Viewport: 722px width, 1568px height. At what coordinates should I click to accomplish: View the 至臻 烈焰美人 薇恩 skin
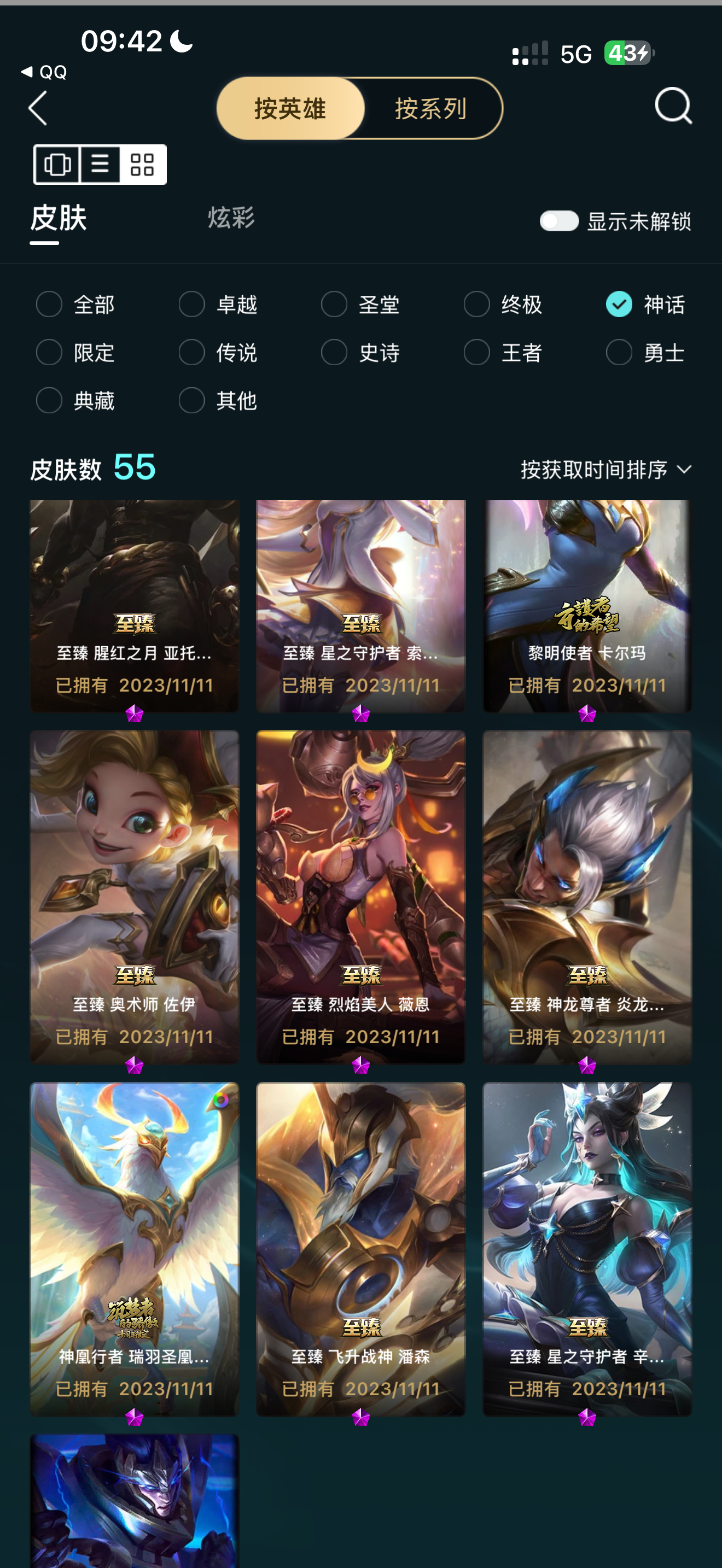coord(361,897)
